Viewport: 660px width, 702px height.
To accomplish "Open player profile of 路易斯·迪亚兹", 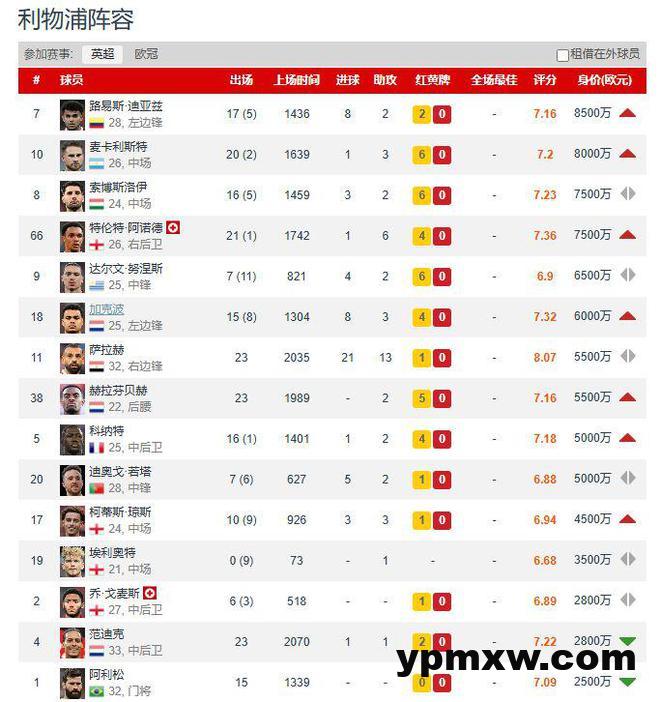I will tap(126, 106).
